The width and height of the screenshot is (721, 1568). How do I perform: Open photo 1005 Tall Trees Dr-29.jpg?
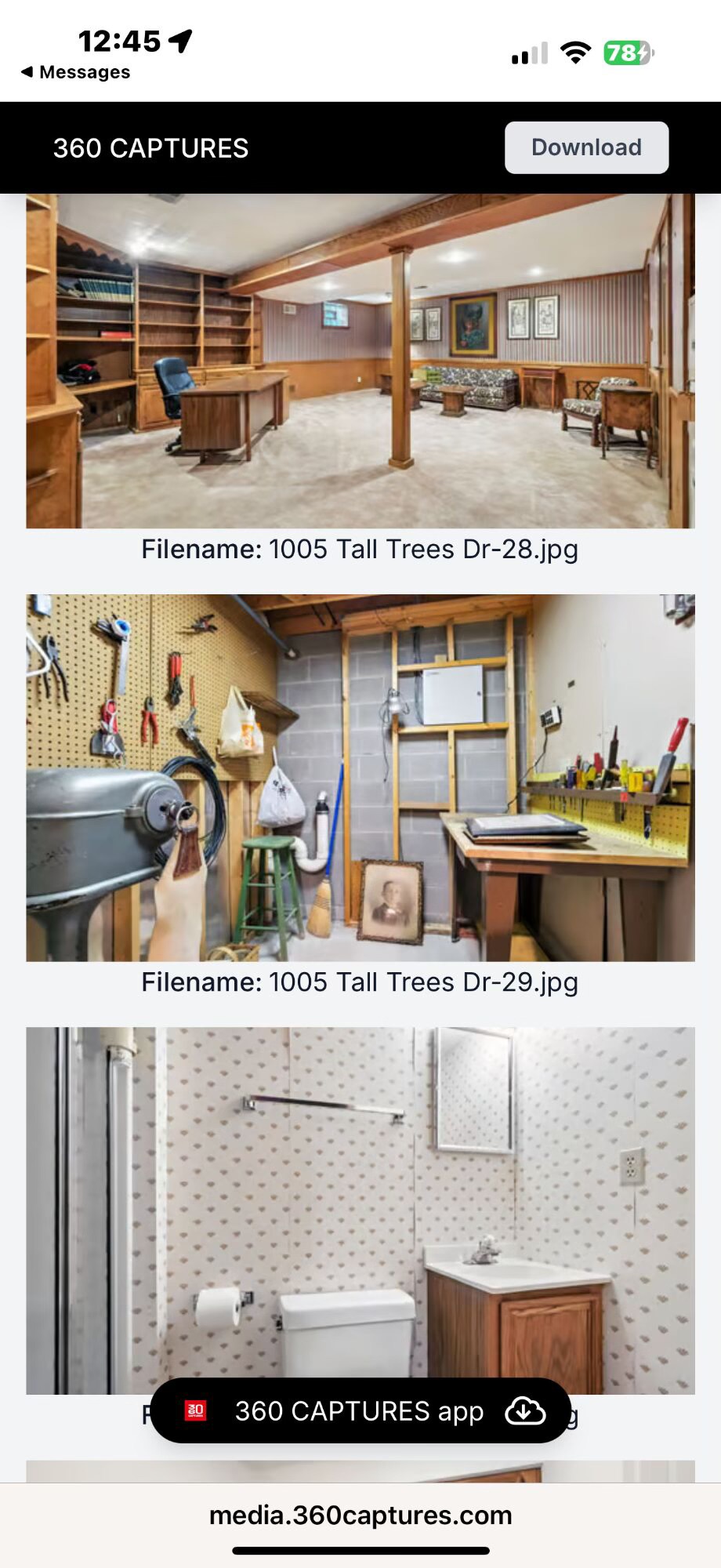pyautogui.click(x=360, y=778)
